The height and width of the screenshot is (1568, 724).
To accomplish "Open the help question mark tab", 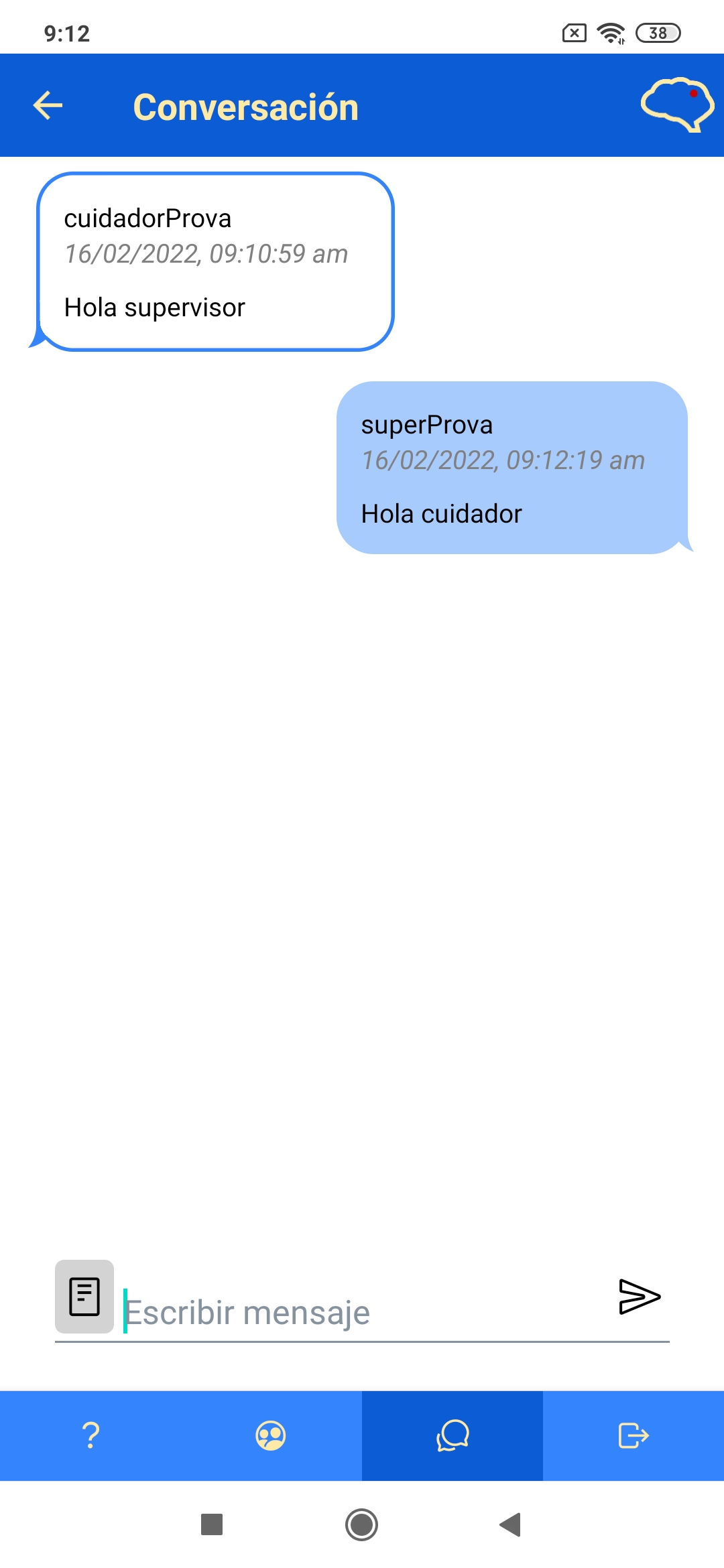I will tap(90, 1436).
